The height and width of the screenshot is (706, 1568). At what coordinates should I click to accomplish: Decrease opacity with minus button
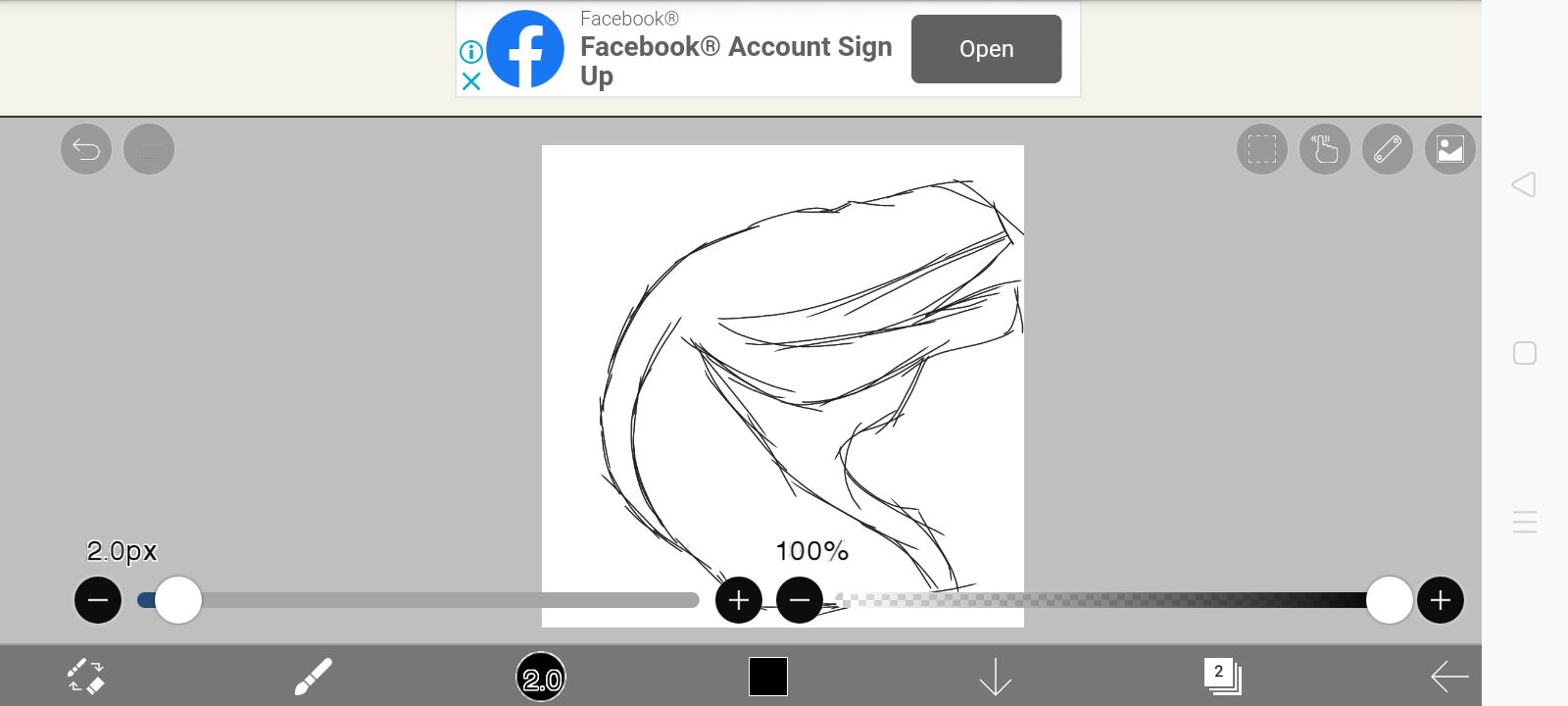pos(800,600)
